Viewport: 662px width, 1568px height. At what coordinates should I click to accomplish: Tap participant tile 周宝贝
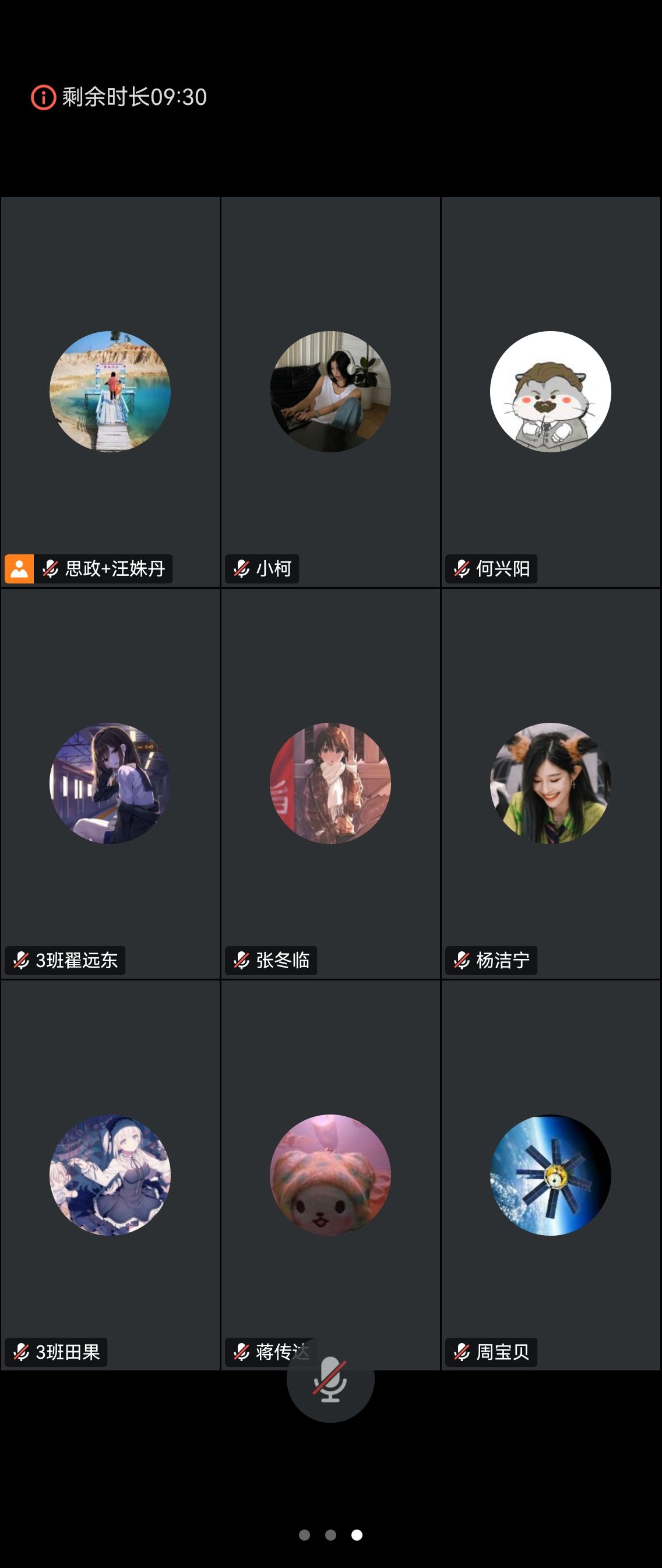pos(551,1175)
